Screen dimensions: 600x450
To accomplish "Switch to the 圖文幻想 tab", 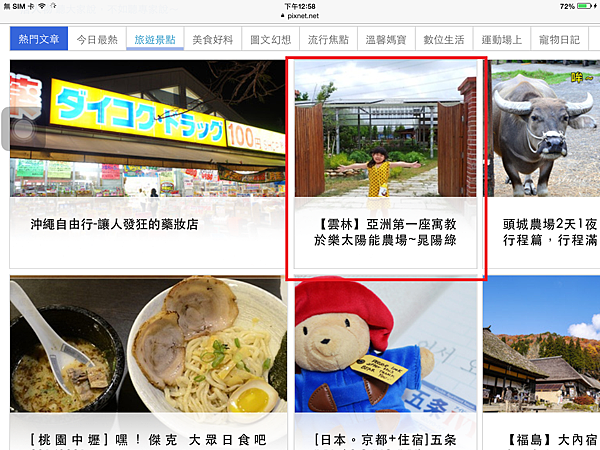I will [270, 39].
